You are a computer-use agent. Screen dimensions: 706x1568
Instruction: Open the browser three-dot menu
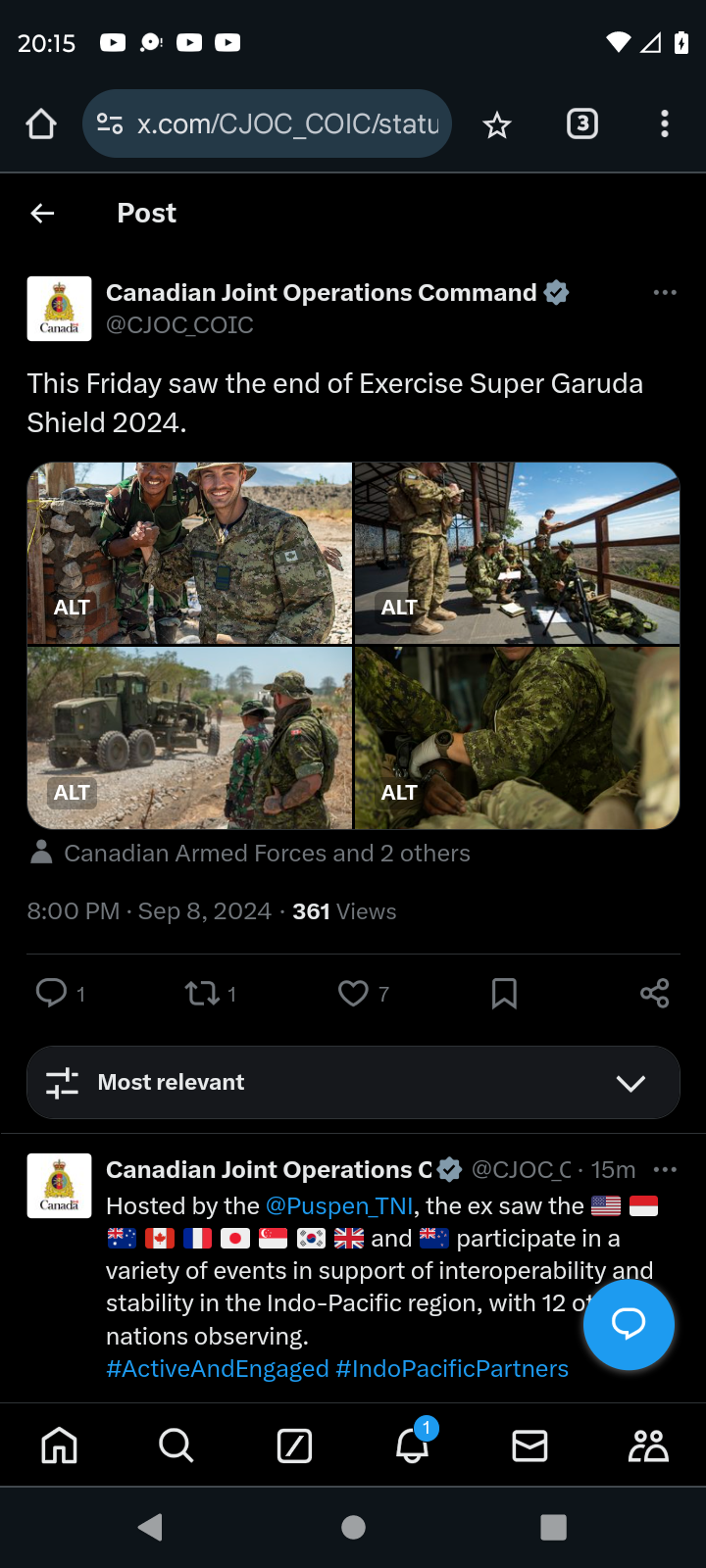665,123
